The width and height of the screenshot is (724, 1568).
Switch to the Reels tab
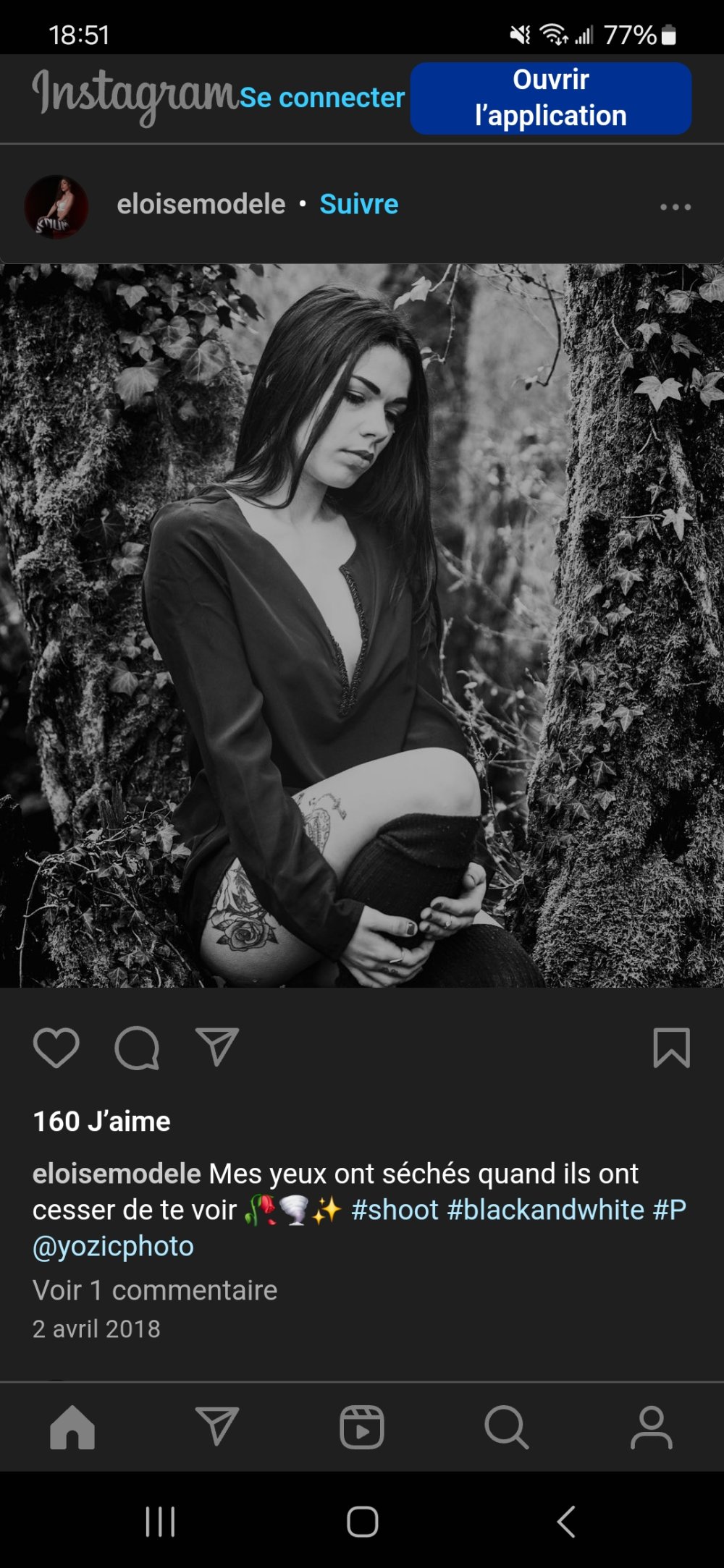[x=362, y=1428]
